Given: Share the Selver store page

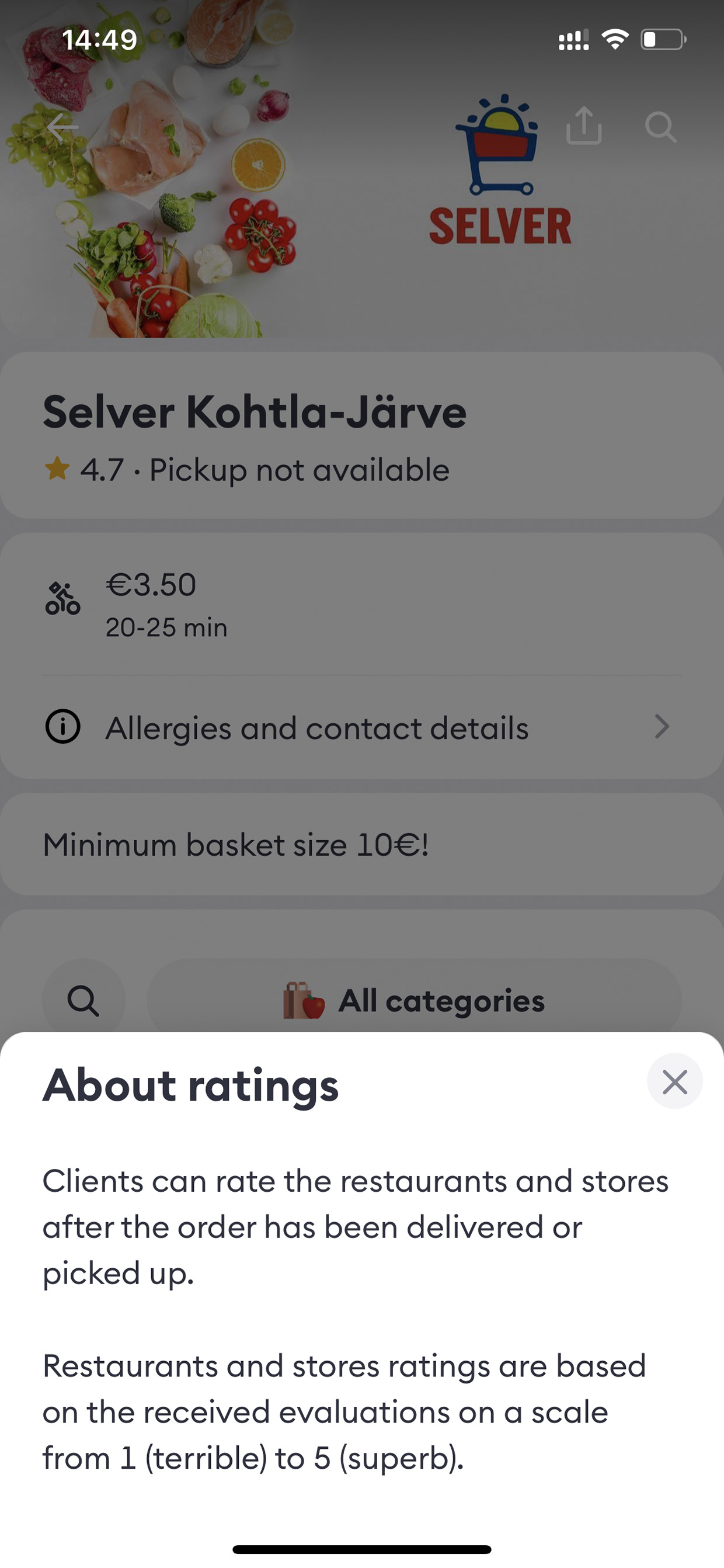Looking at the screenshot, I should coord(584,126).
